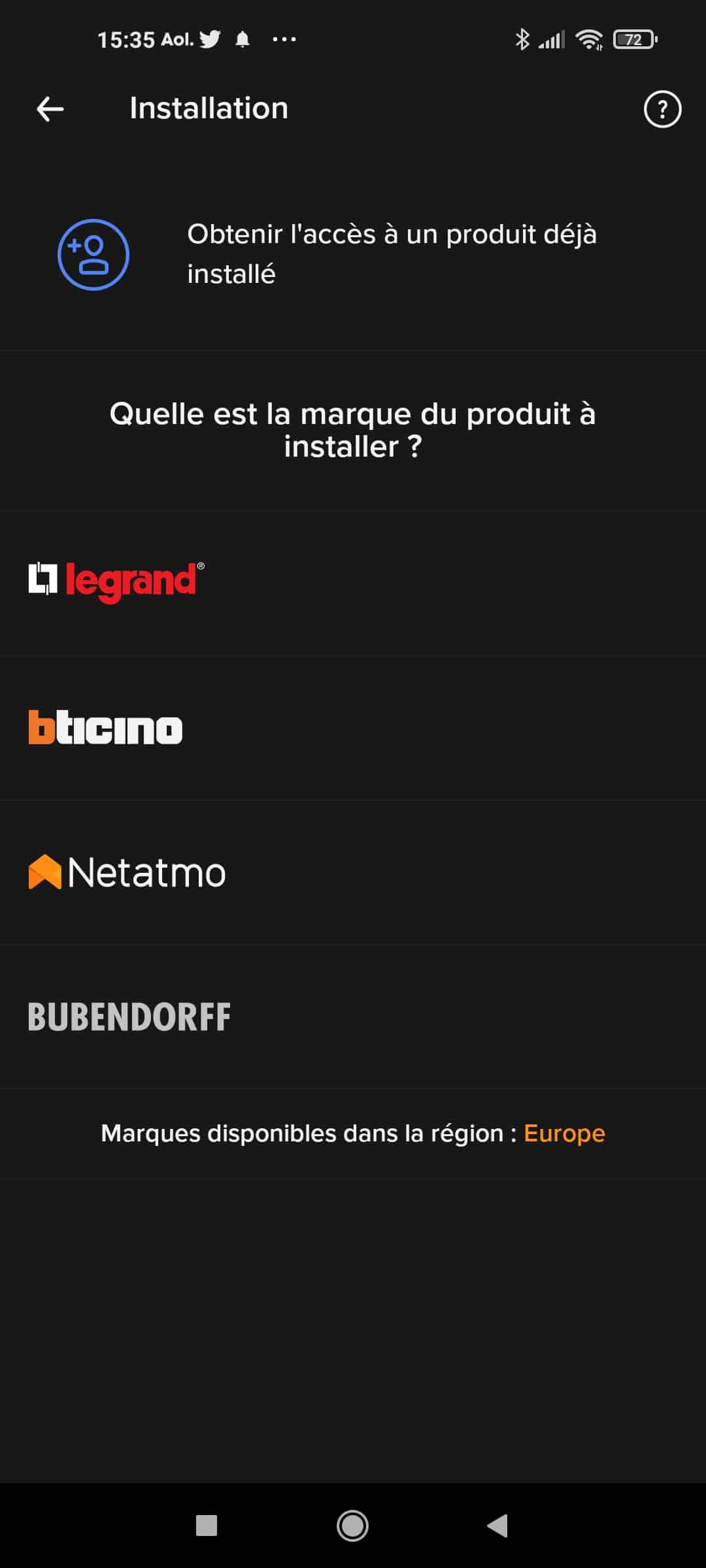706x1568 pixels.
Task: Select the Legrand brand
Action: (353, 581)
